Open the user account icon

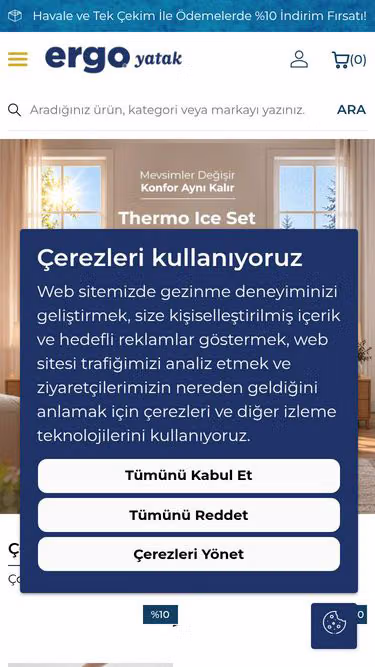click(299, 59)
